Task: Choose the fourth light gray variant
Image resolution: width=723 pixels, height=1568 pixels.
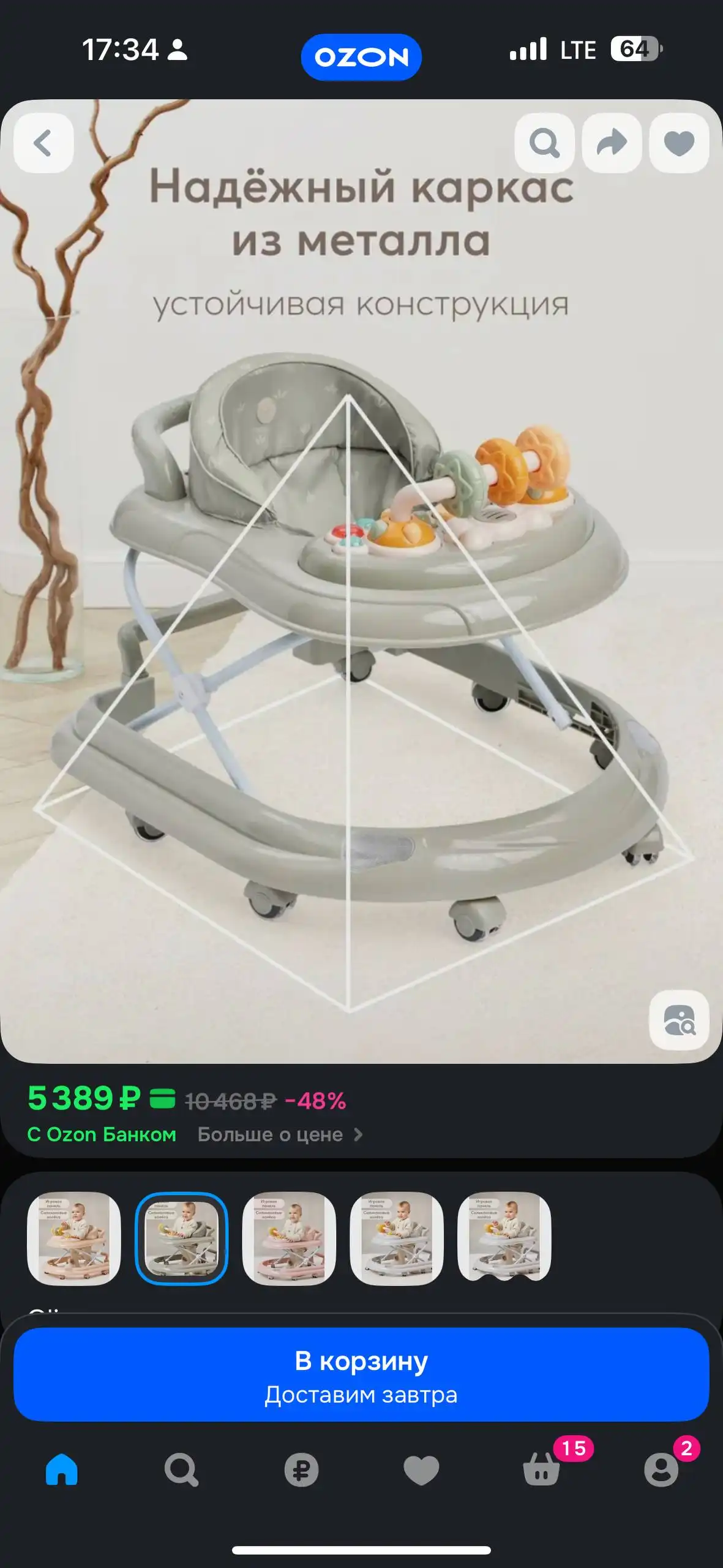Action: pyautogui.click(x=397, y=1238)
